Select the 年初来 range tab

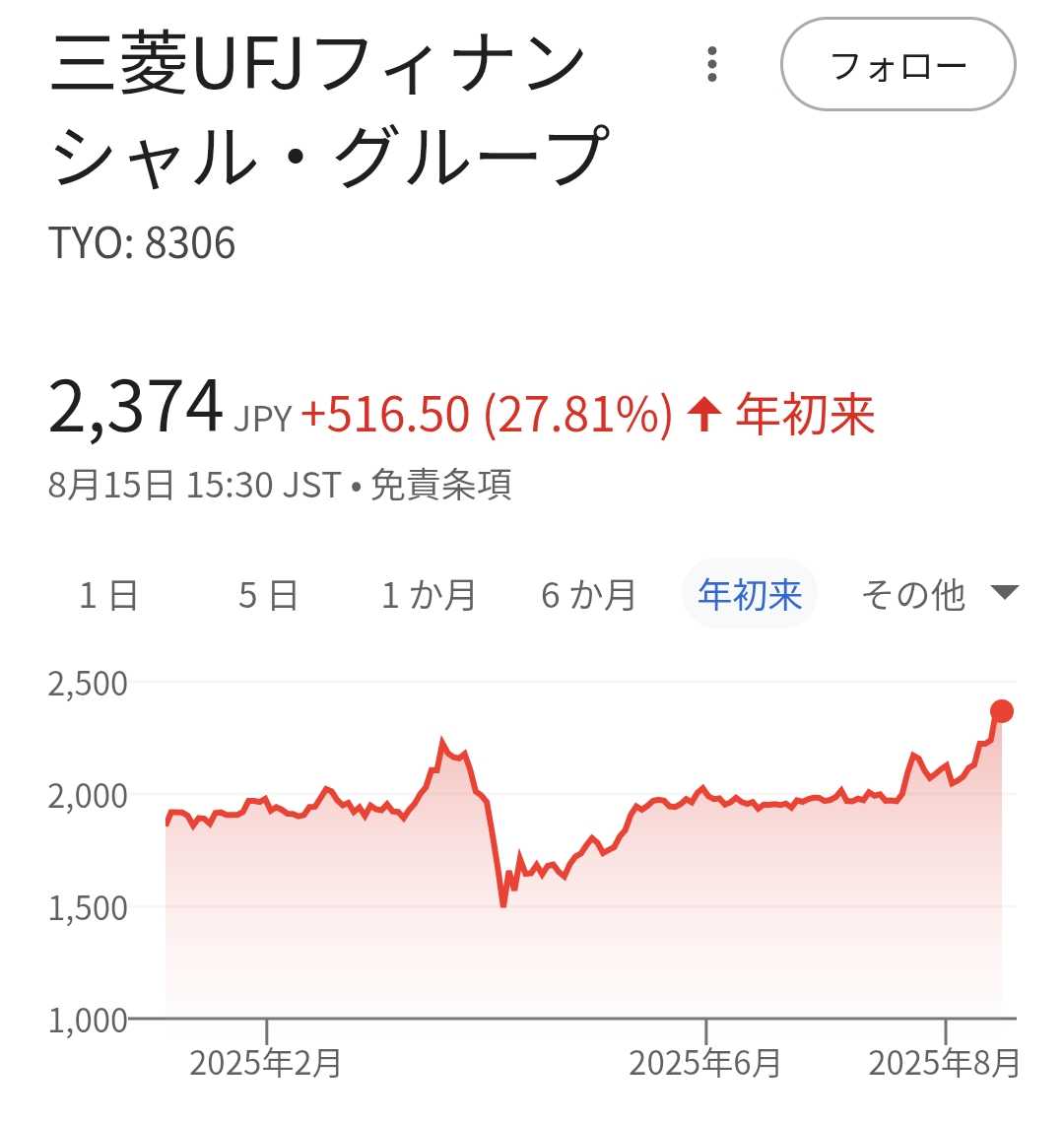pos(750,595)
